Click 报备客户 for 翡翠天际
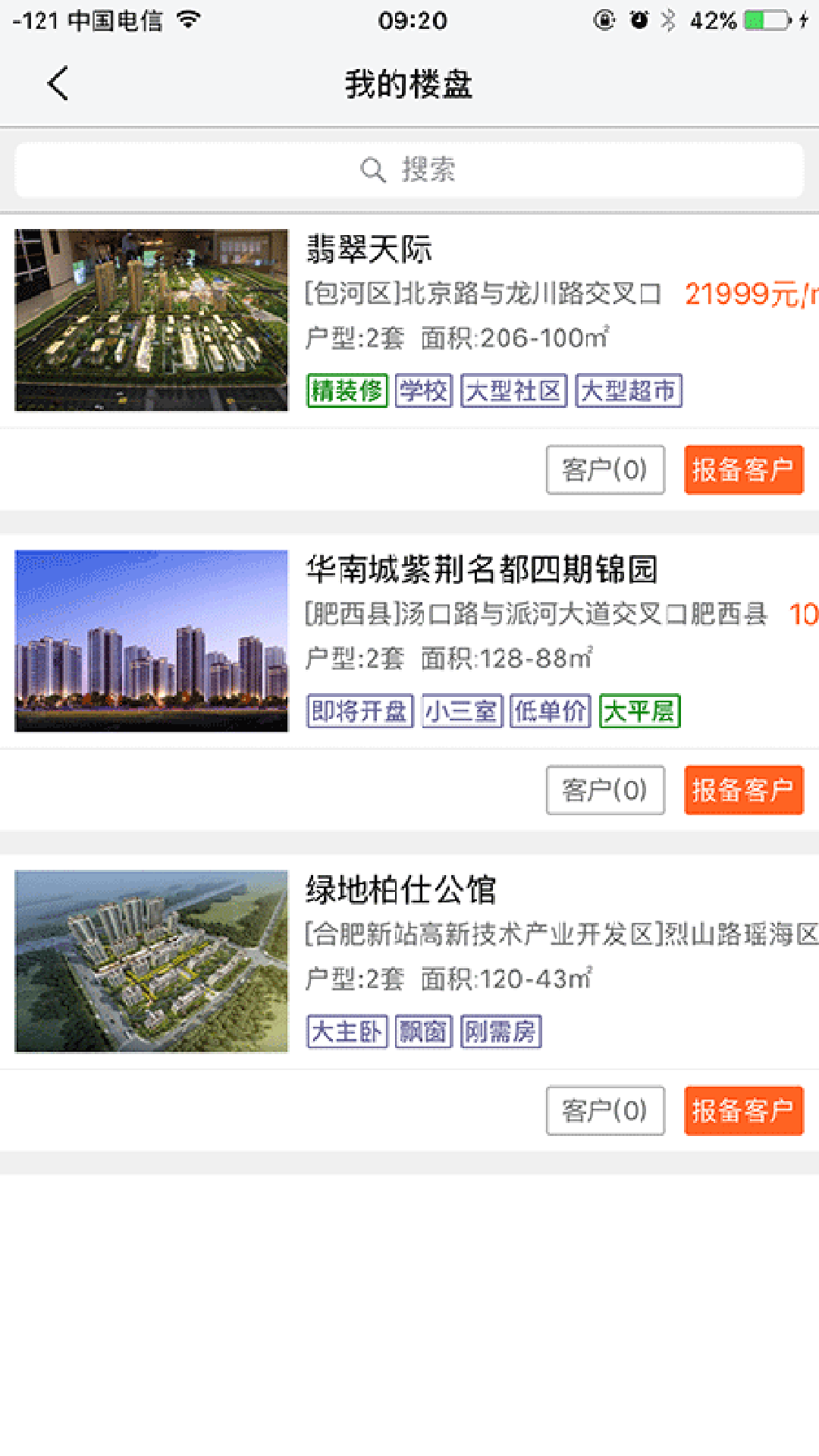The image size is (819, 1456). pyautogui.click(x=744, y=469)
